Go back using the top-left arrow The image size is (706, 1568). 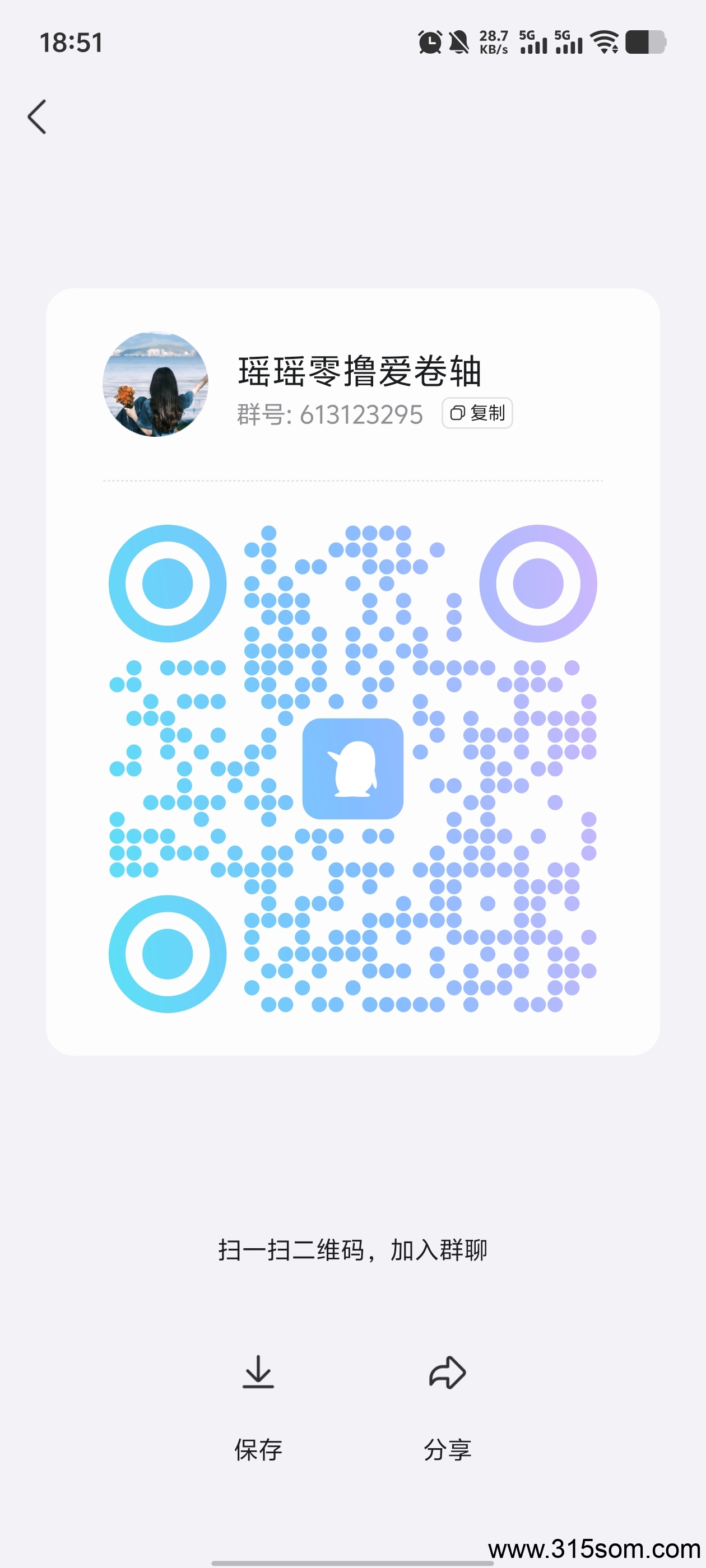(x=37, y=116)
